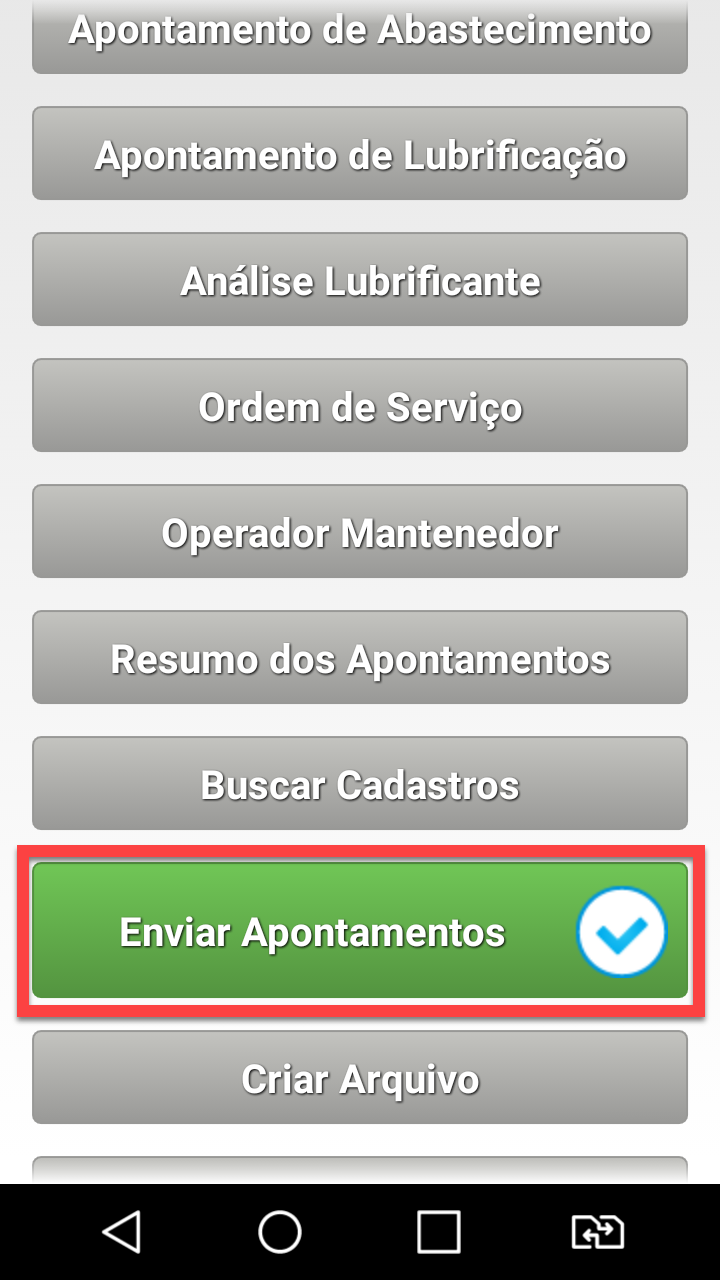The image size is (720, 1280).
Task: Select Análise Lubrificante
Action: click(x=360, y=281)
